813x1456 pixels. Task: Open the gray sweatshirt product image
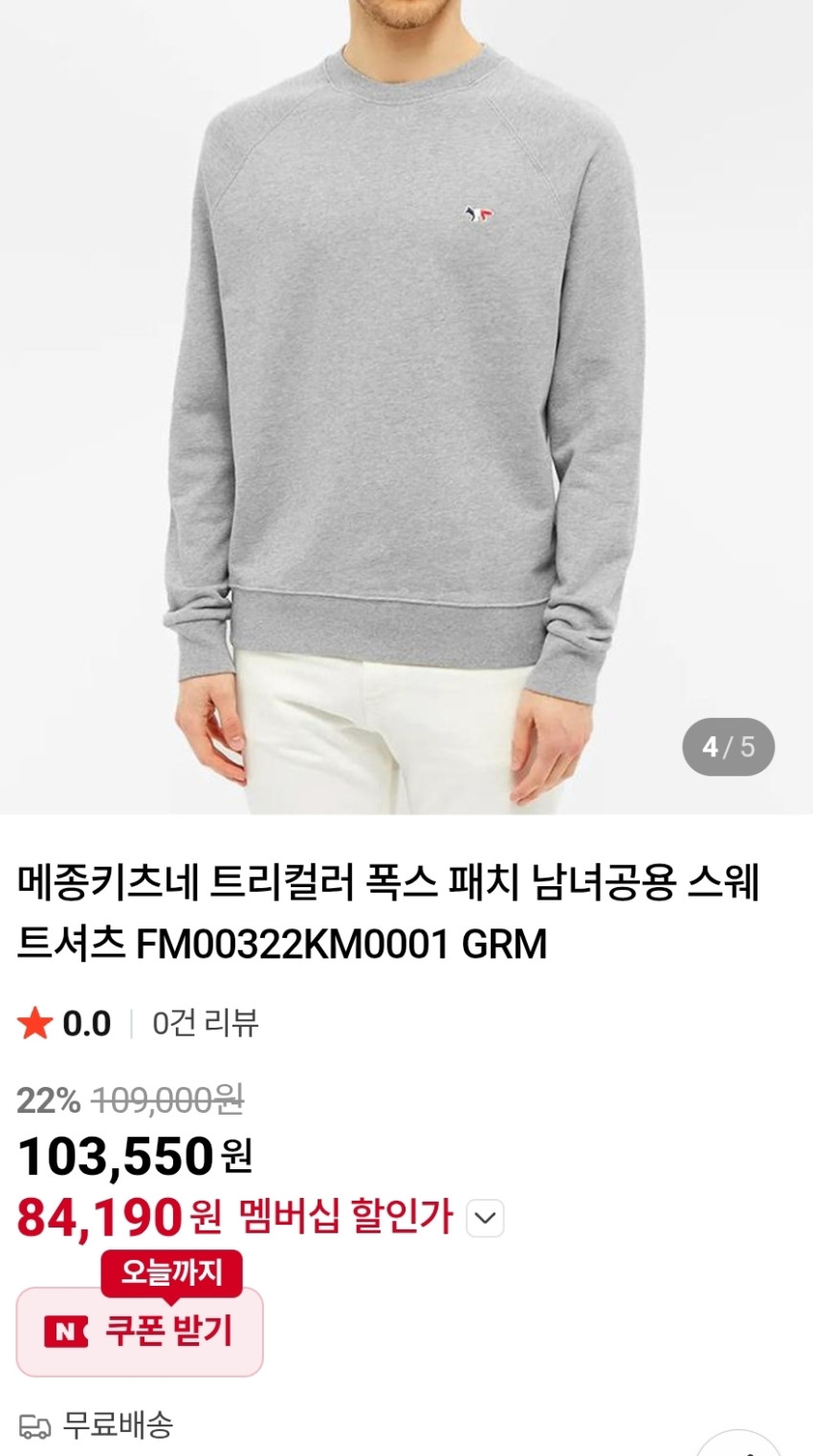(406, 402)
